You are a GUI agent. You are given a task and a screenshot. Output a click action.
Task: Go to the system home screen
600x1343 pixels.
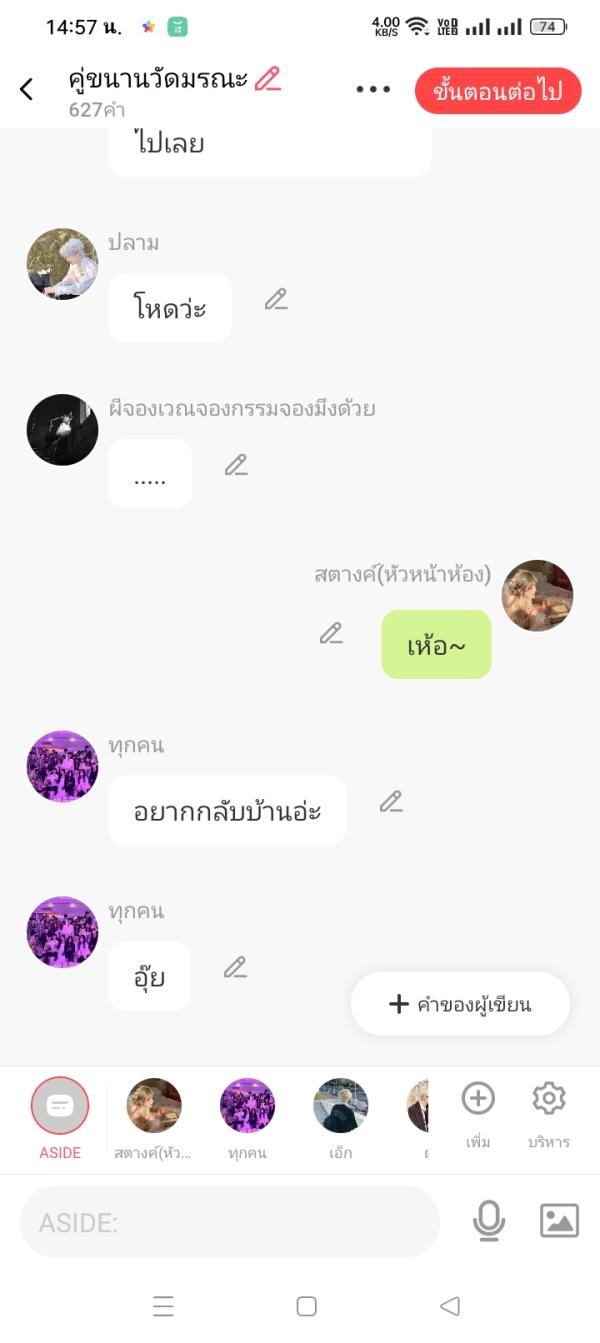(x=307, y=1306)
